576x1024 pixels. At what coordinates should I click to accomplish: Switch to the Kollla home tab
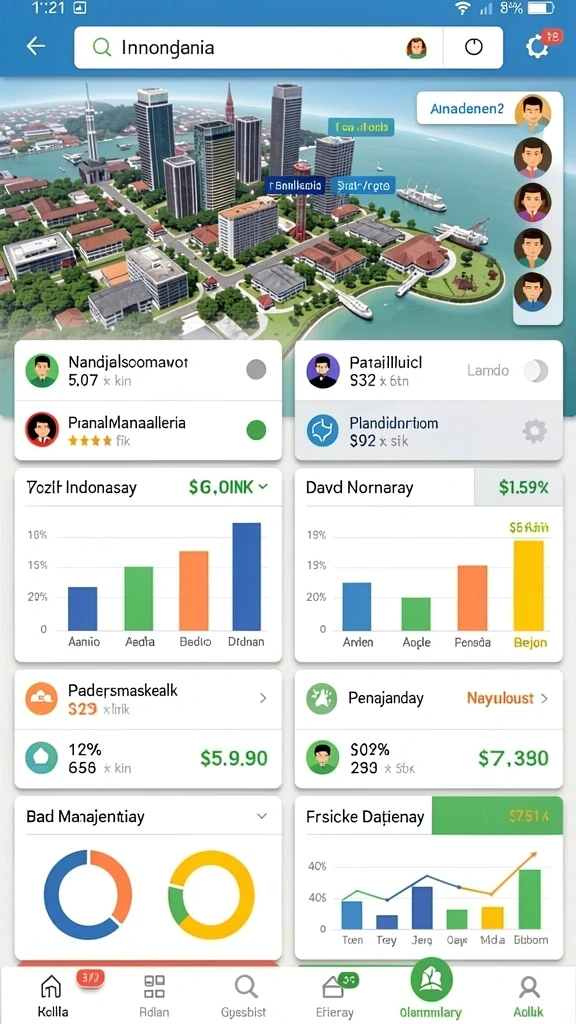click(x=51, y=996)
